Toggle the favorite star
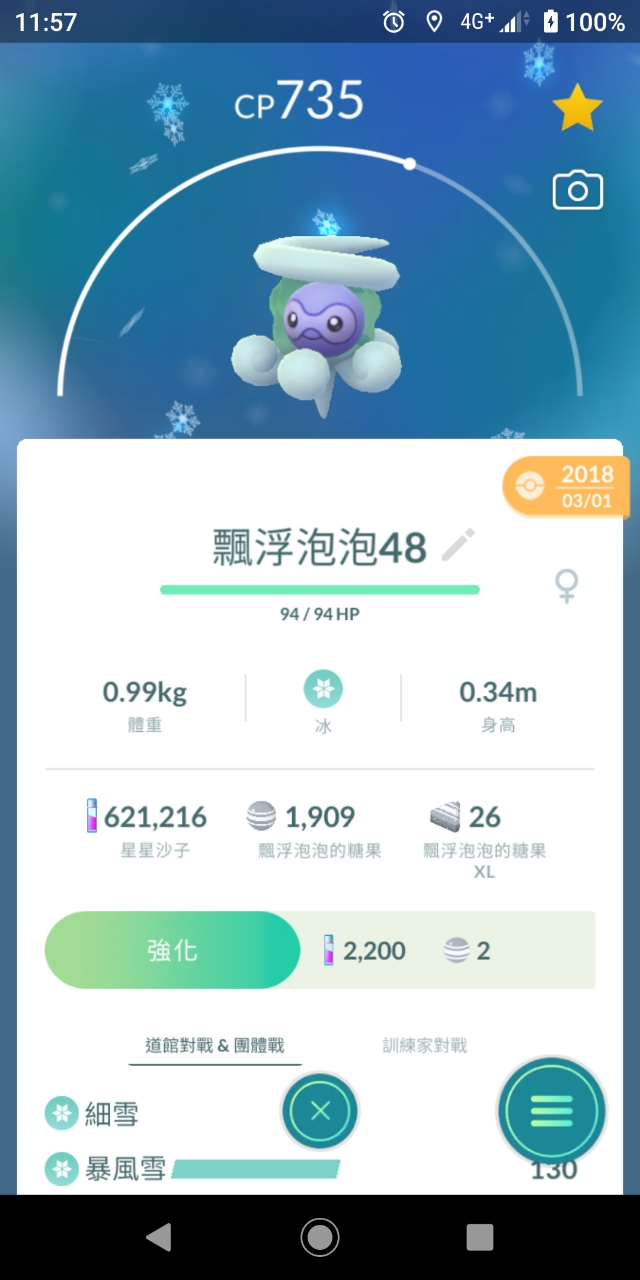This screenshot has height=1280, width=640. [x=577, y=109]
